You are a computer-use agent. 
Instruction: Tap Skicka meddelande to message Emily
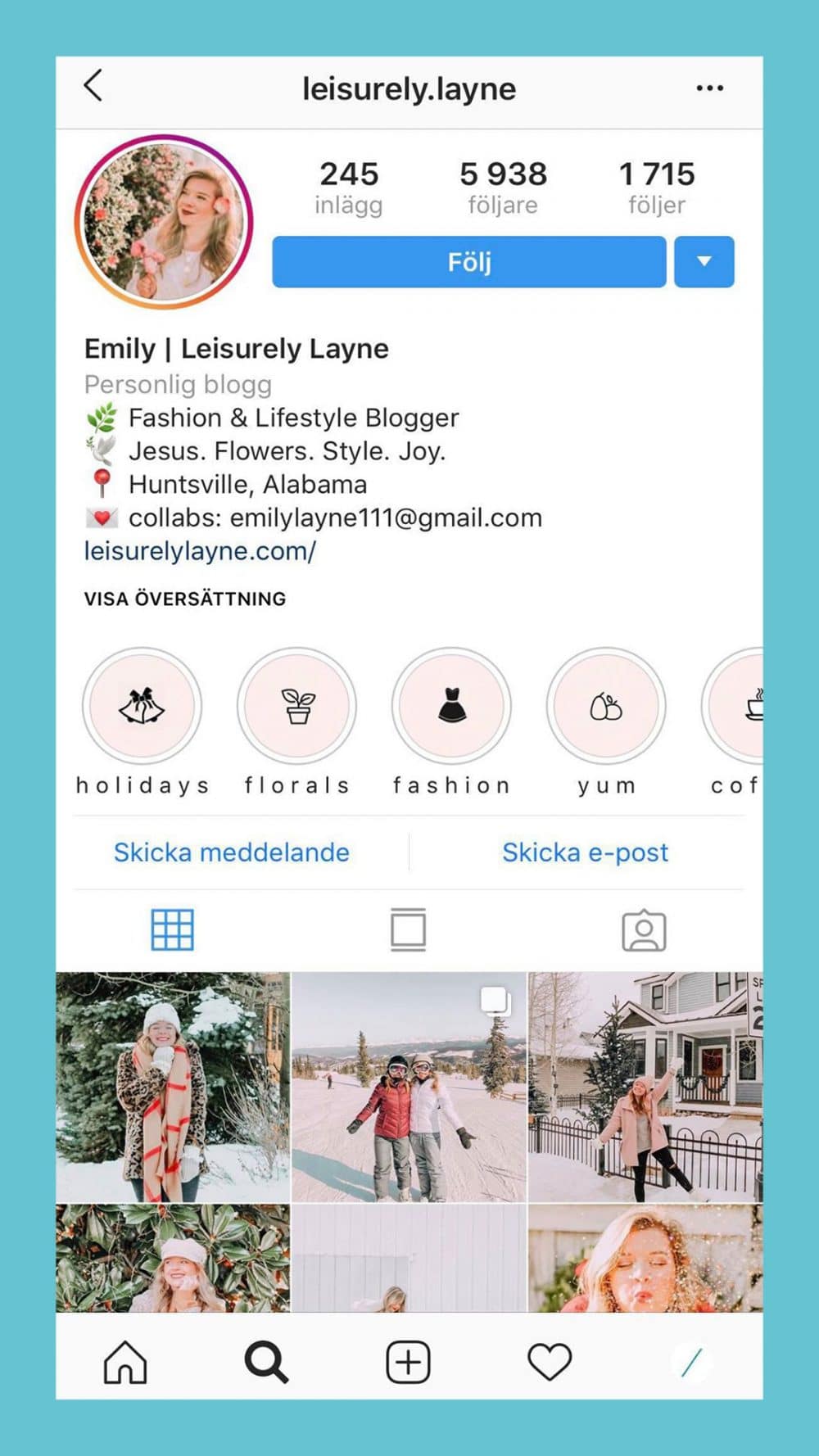click(232, 852)
